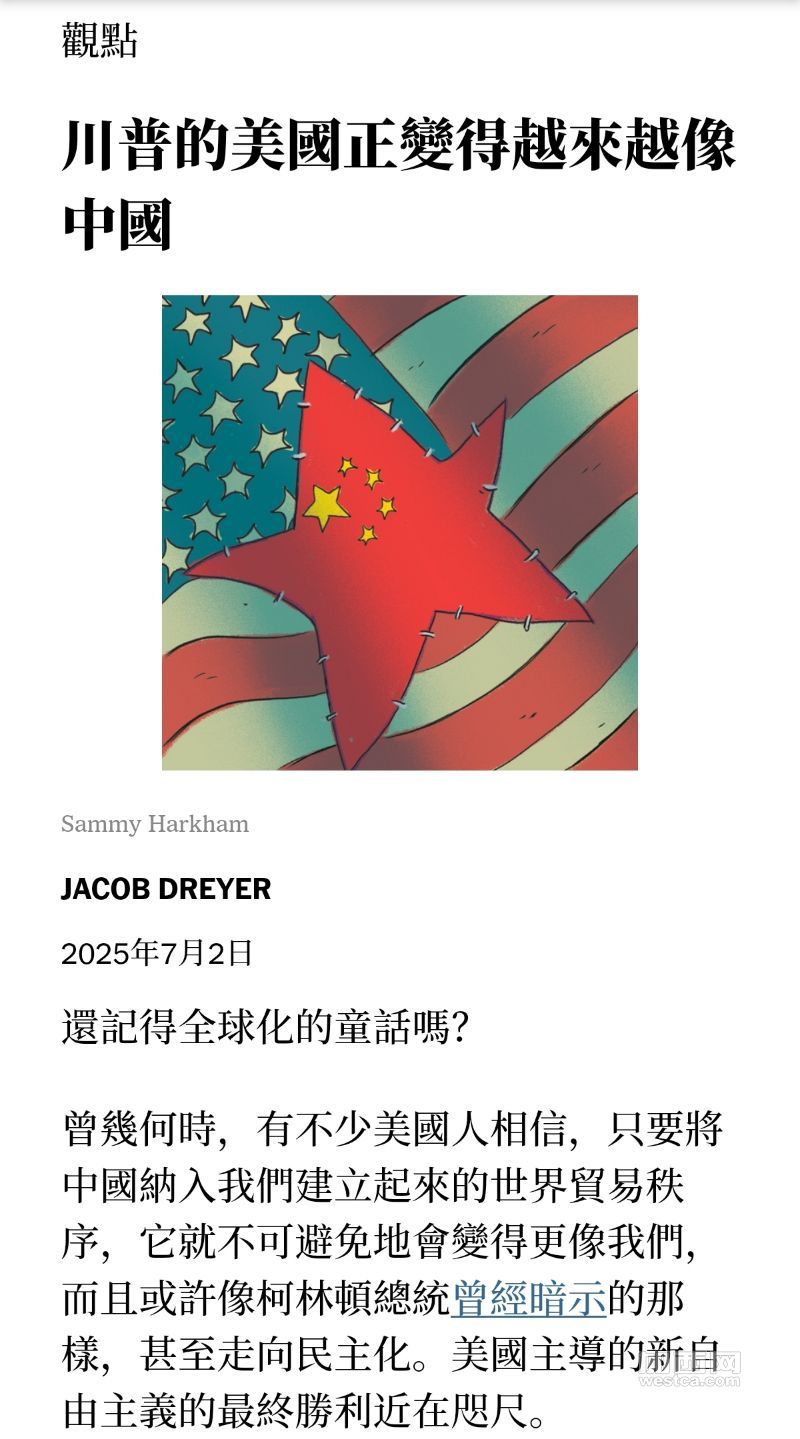Image resolution: width=800 pixels, height=1439 pixels.
Task: Open the 曾經暗示 link in the article
Action: [529, 1299]
